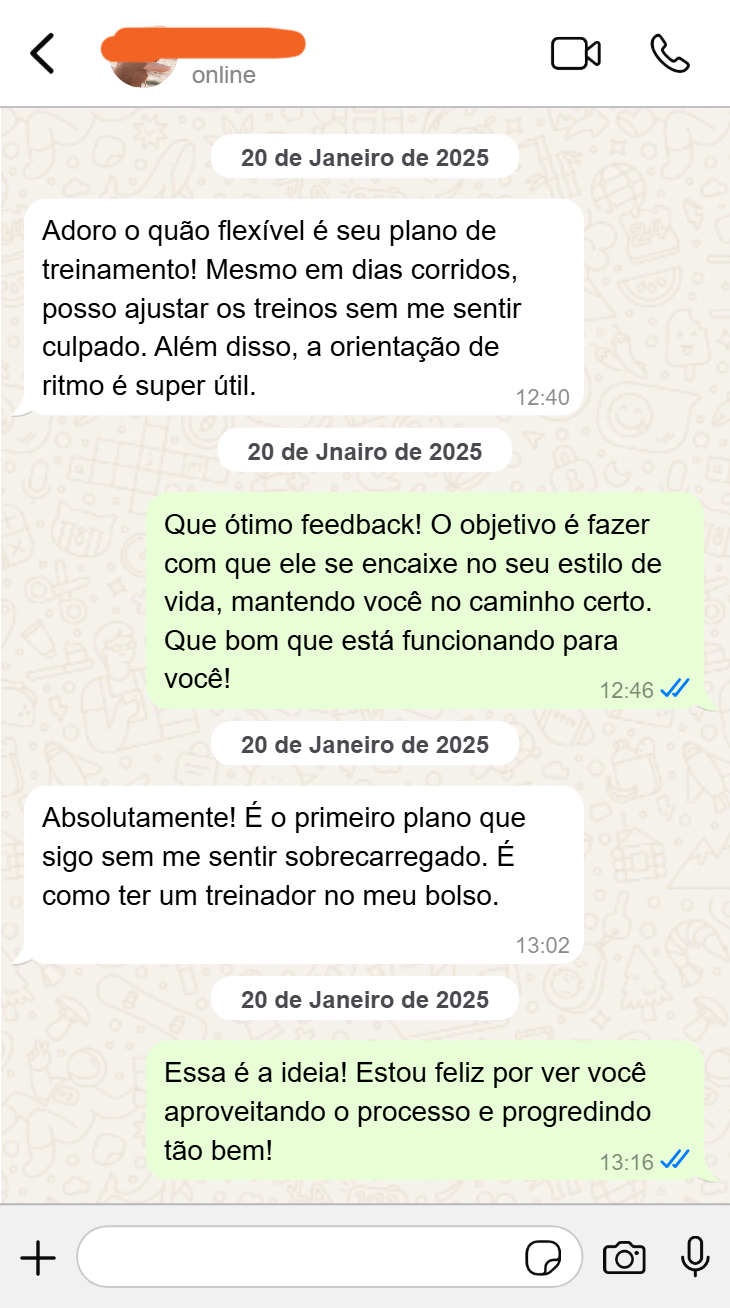The height and width of the screenshot is (1308, 730).
Task: Open the sticker picker
Action: click(543, 1258)
